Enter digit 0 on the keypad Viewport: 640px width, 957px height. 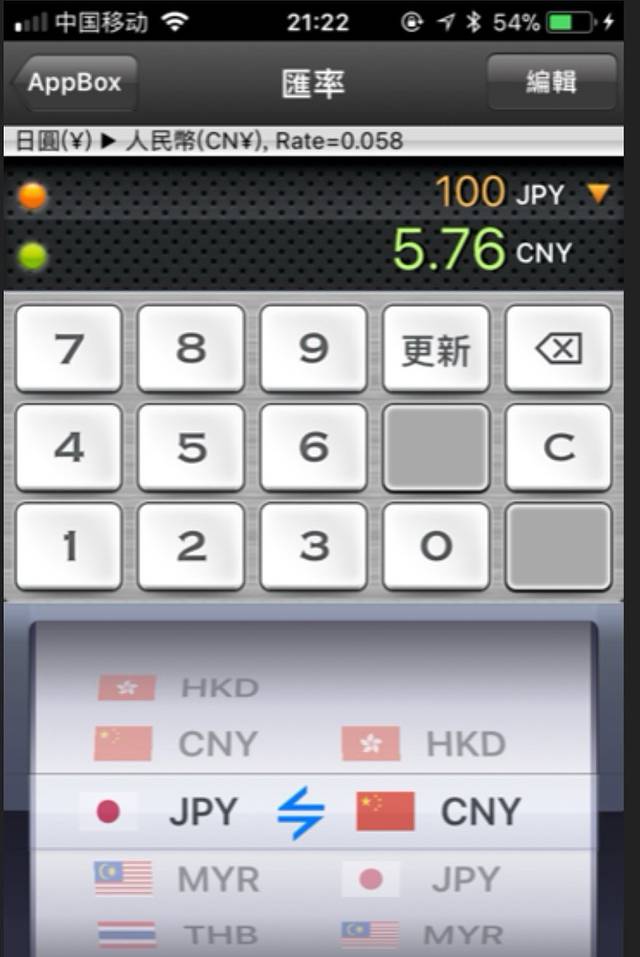(436, 546)
